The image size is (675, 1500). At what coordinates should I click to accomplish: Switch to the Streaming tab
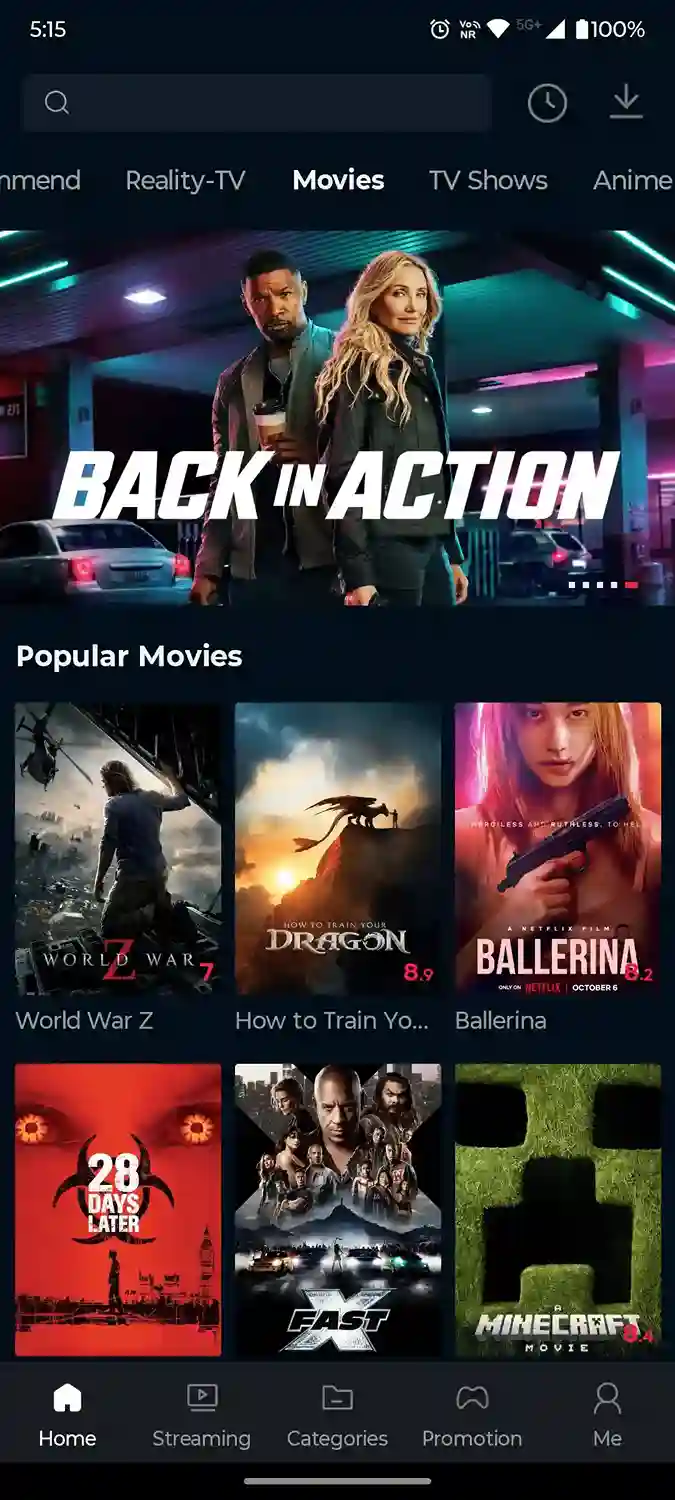click(x=202, y=1416)
